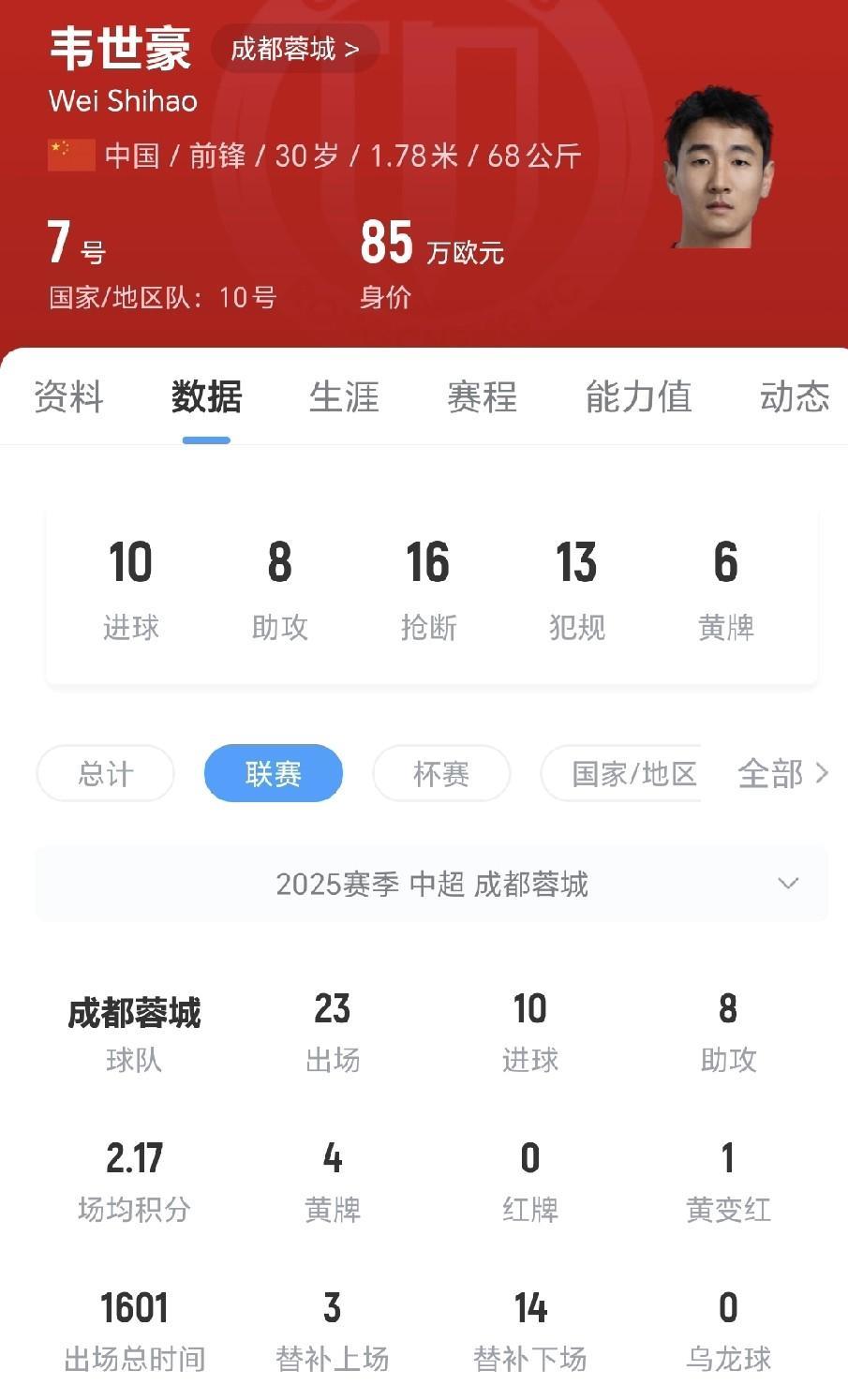The image size is (848, 1400).
Task: Switch to the 资料 tab
Action: 68,396
